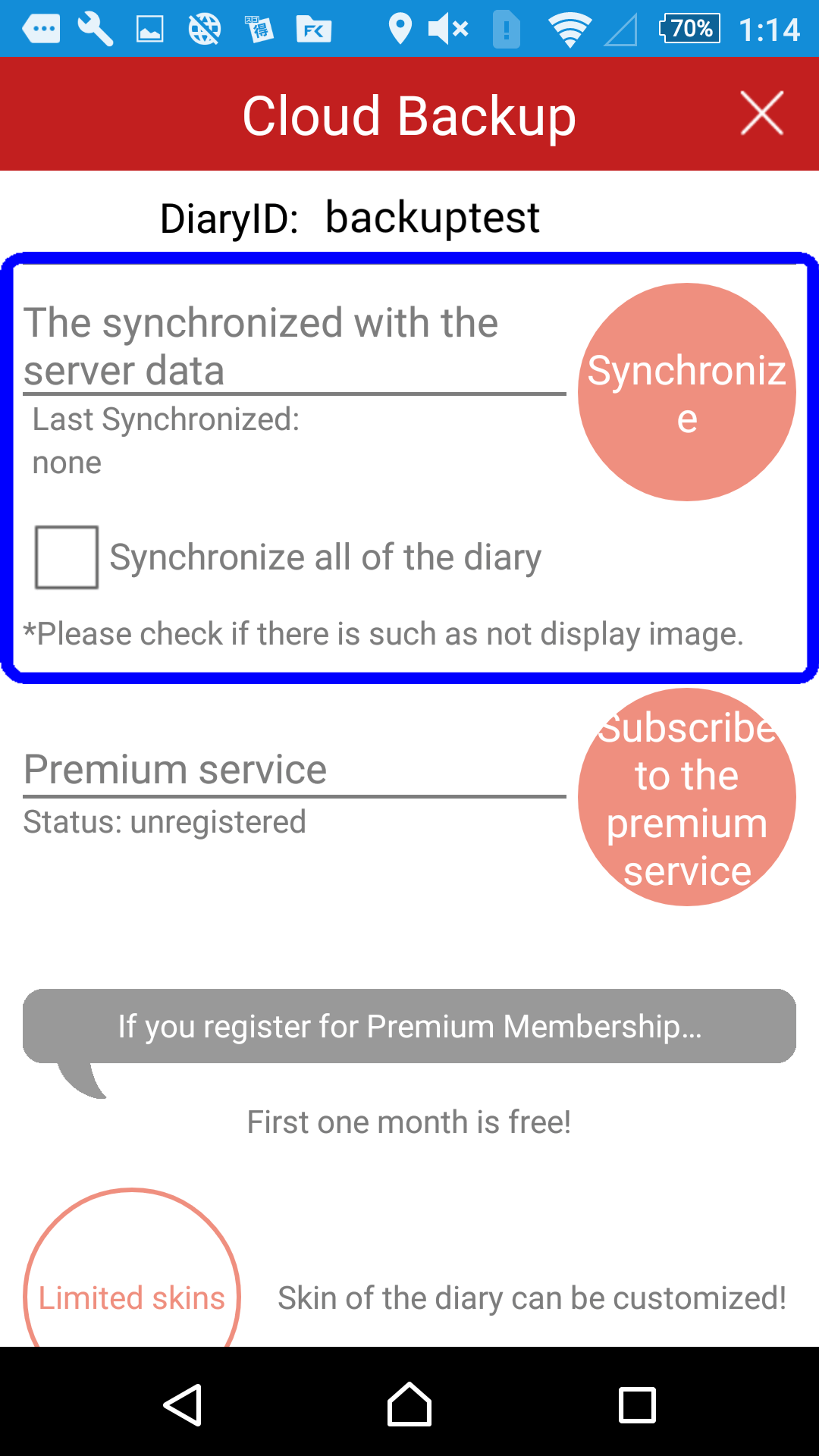Image resolution: width=819 pixels, height=1456 pixels.
Task: Go to the home screen
Action: 409,1404
